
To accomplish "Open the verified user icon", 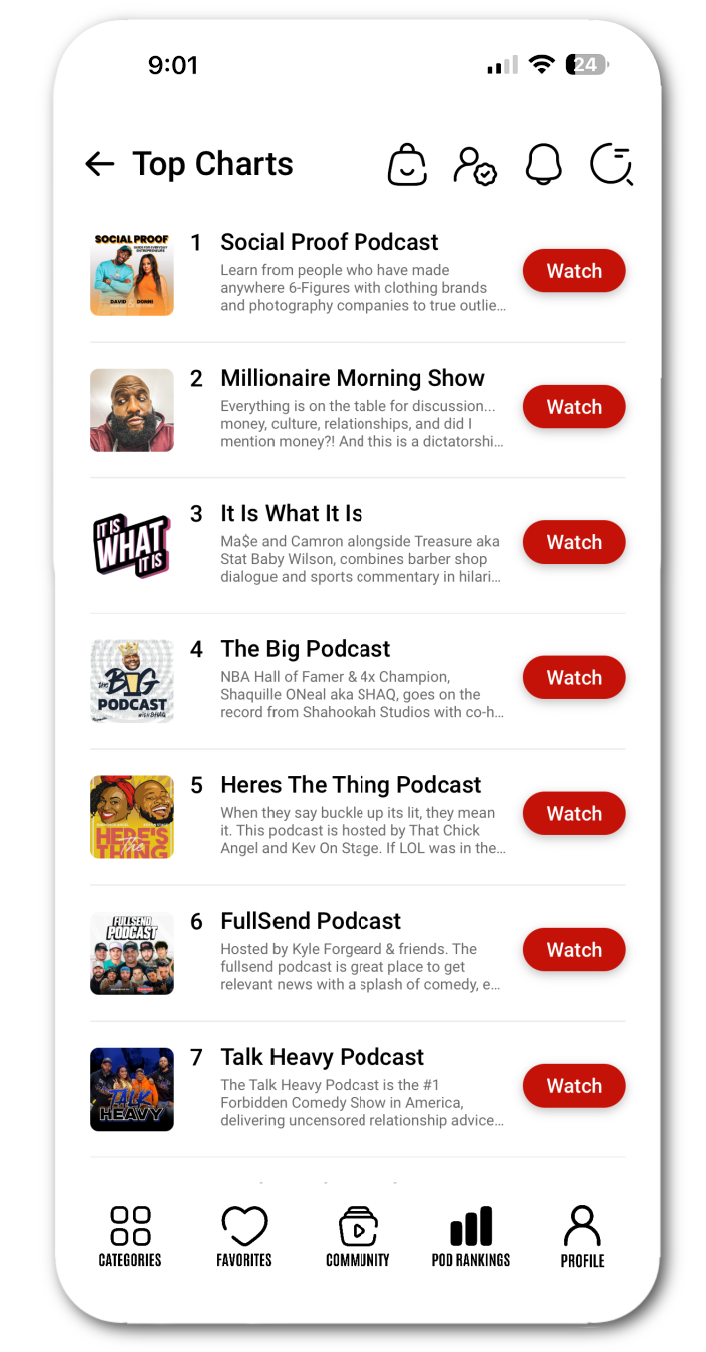I will [x=474, y=165].
